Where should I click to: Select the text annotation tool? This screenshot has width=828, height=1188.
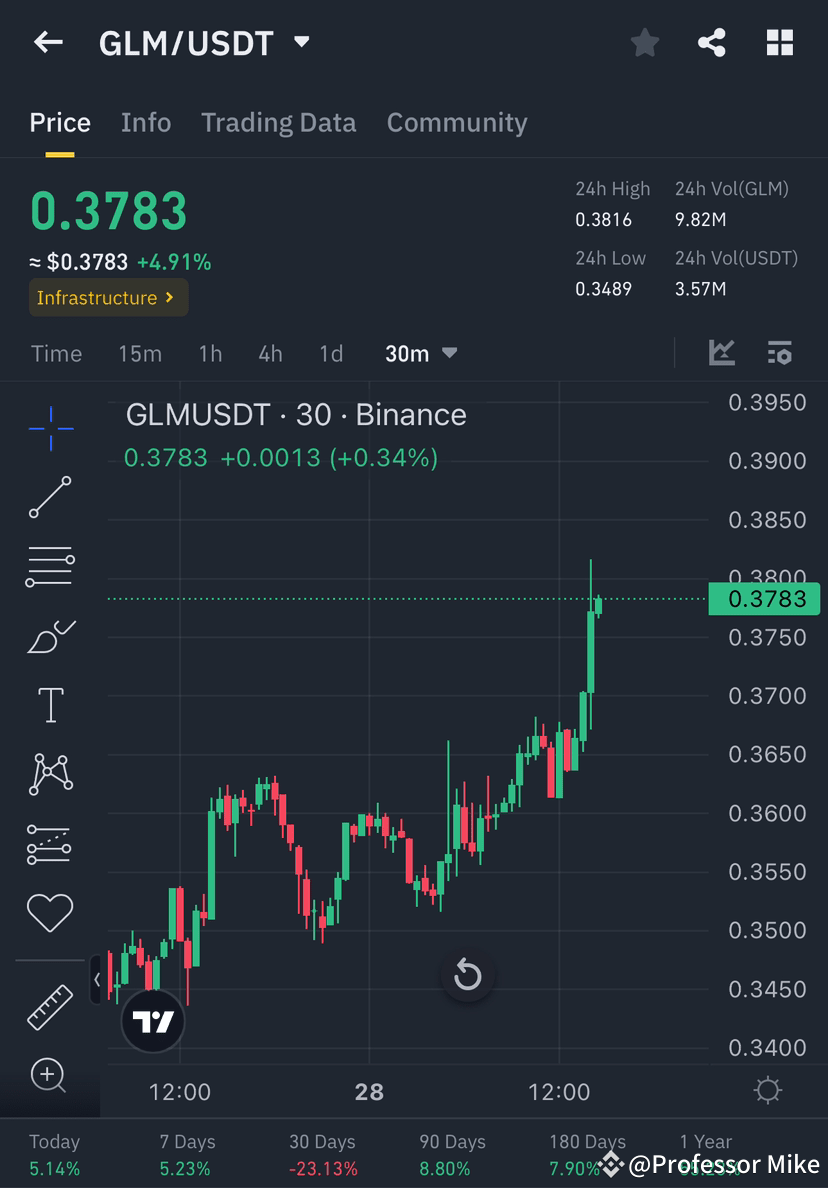coord(50,704)
